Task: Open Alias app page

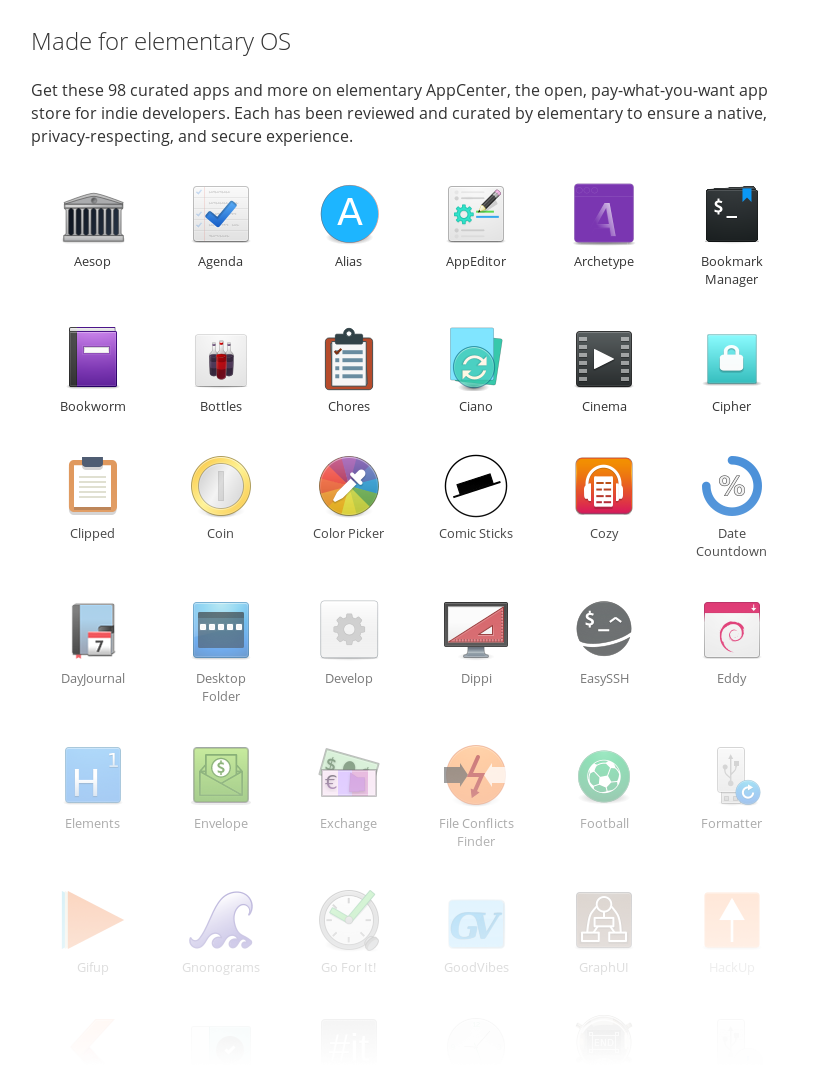Action: (x=349, y=216)
